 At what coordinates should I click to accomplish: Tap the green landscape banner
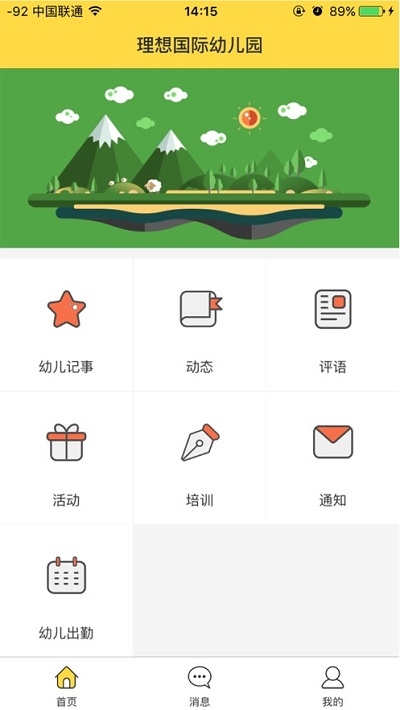click(200, 158)
